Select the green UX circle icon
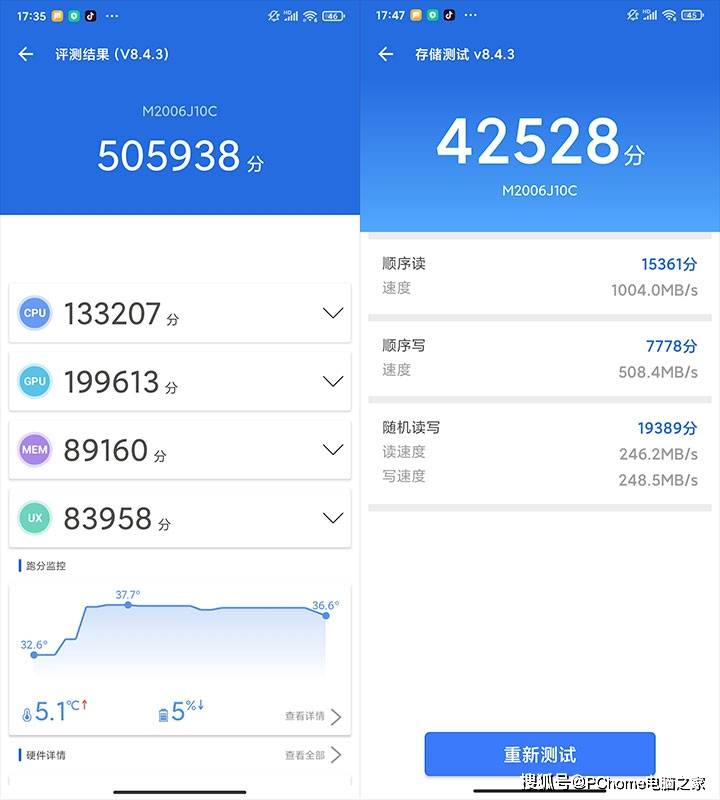720x800 pixels. coord(35,518)
